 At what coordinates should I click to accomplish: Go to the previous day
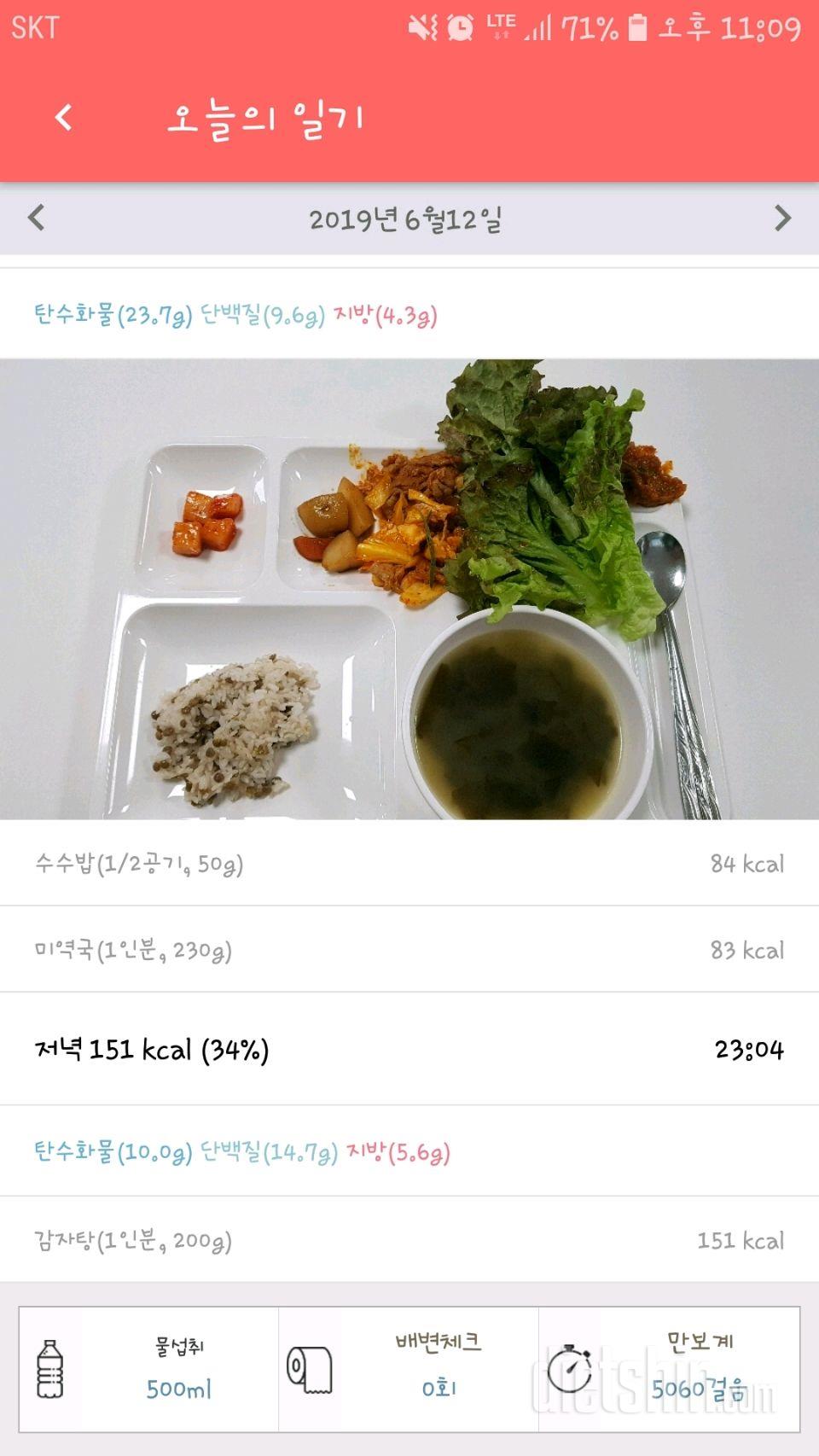(x=36, y=218)
